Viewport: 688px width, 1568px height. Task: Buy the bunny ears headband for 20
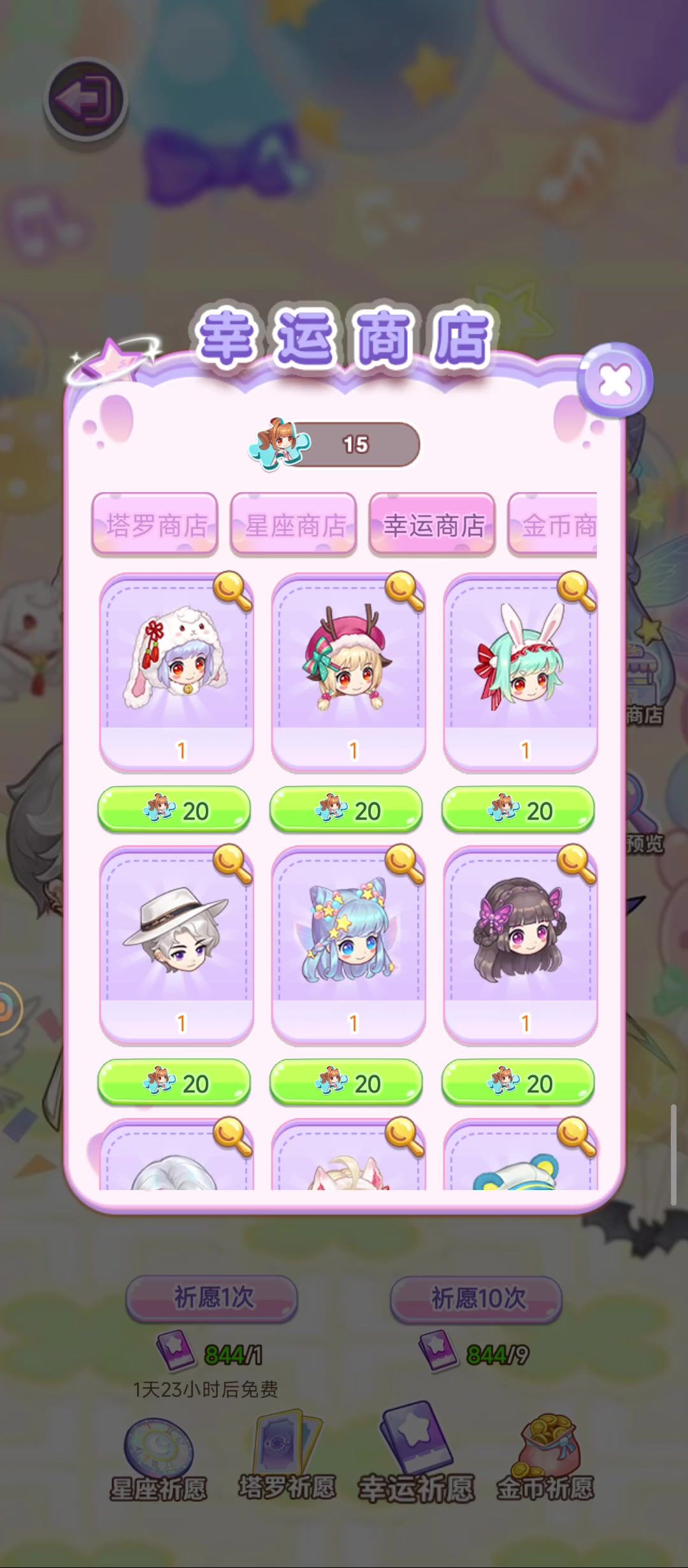(518, 810)
